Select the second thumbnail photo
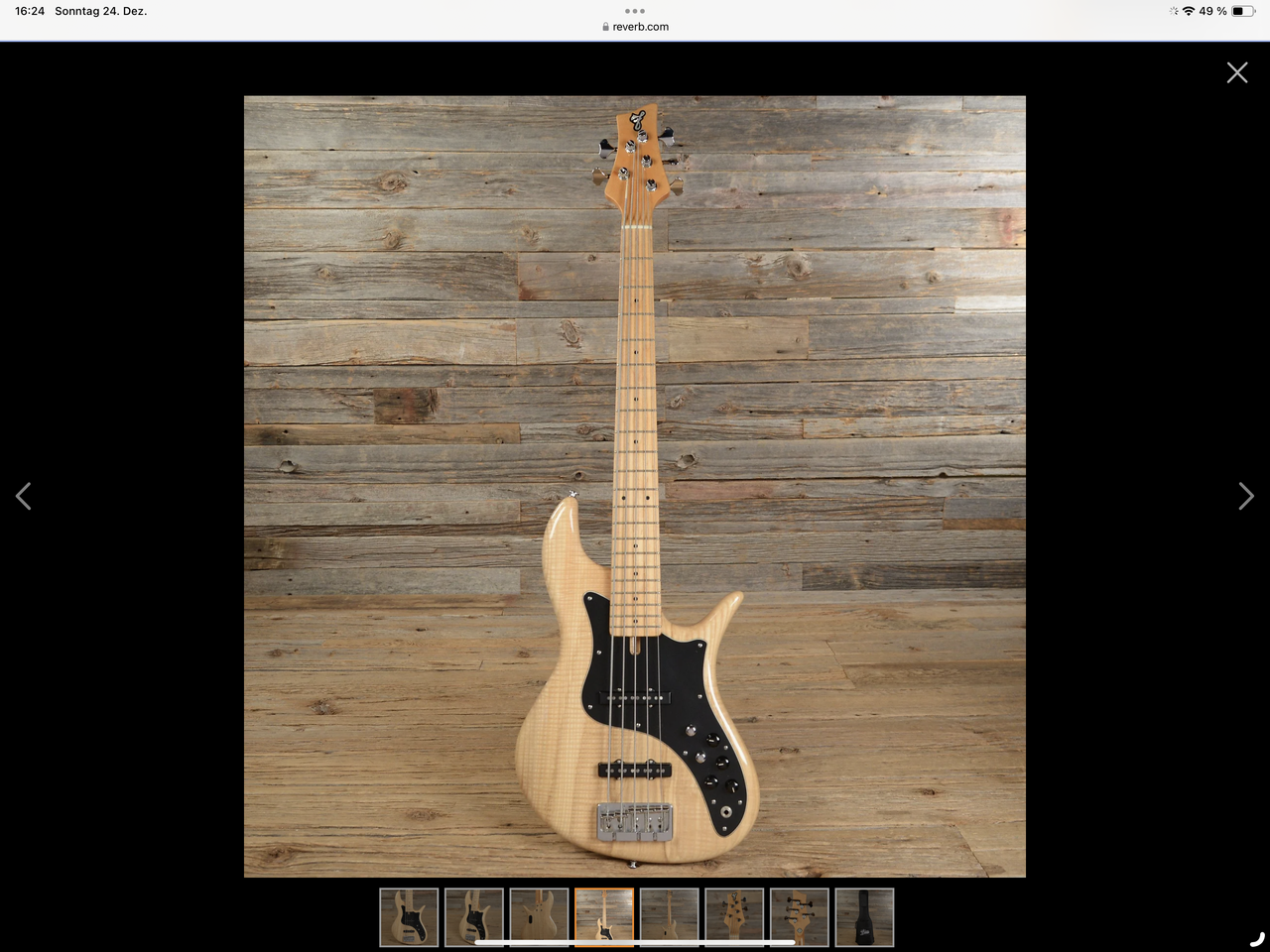 pyautogui.click(x=474, y=917)
